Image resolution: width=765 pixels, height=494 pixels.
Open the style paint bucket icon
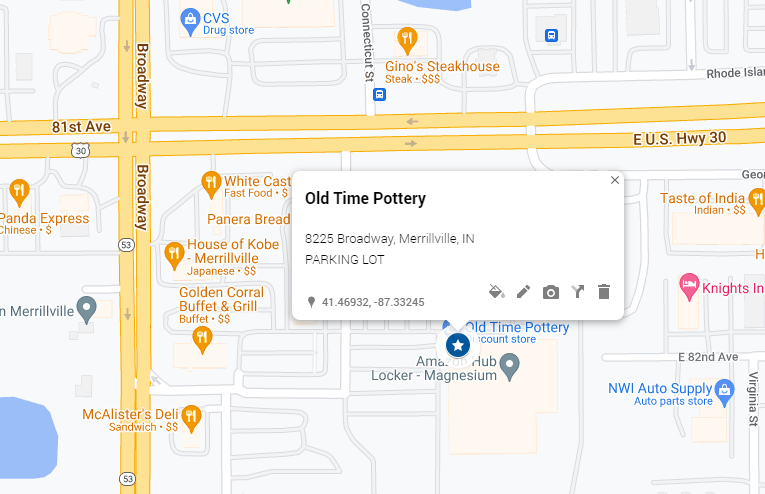(x=497, y=292)
